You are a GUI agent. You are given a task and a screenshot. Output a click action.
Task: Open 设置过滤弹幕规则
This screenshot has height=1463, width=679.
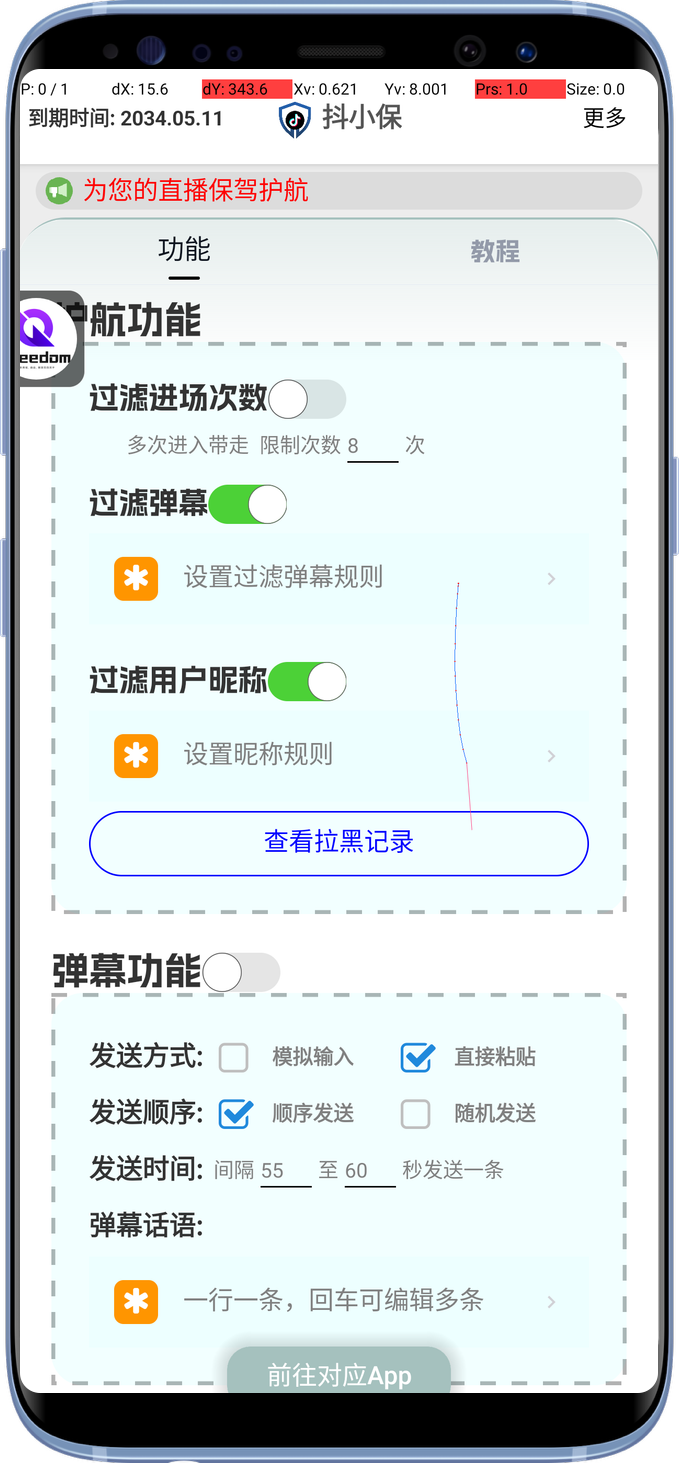tap(339, 578)
